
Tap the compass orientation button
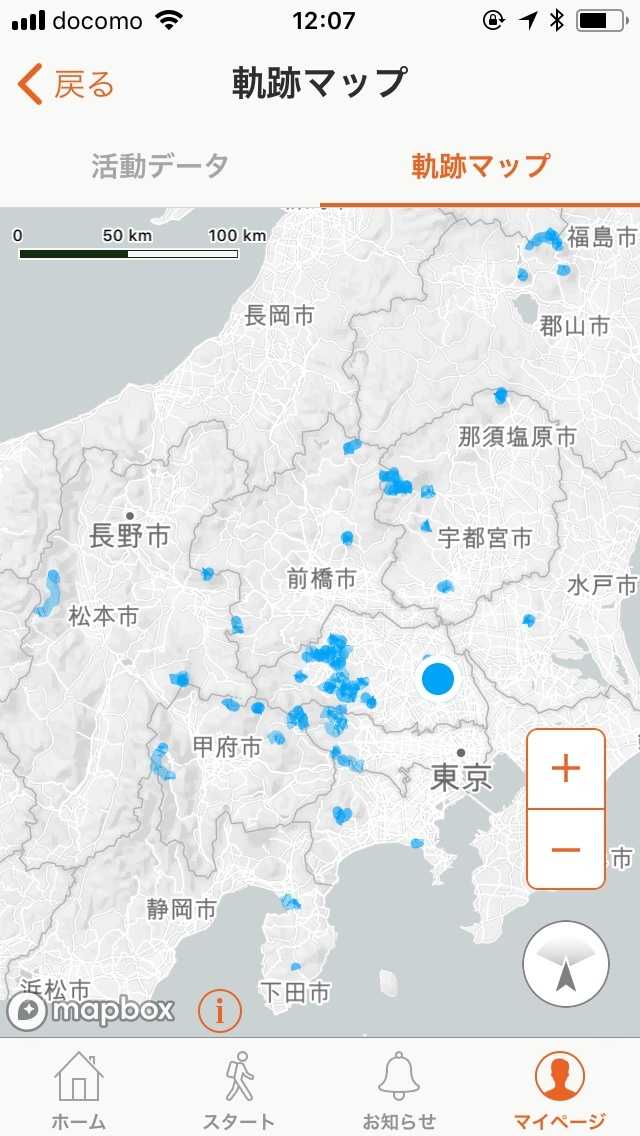tap(565, 964)
